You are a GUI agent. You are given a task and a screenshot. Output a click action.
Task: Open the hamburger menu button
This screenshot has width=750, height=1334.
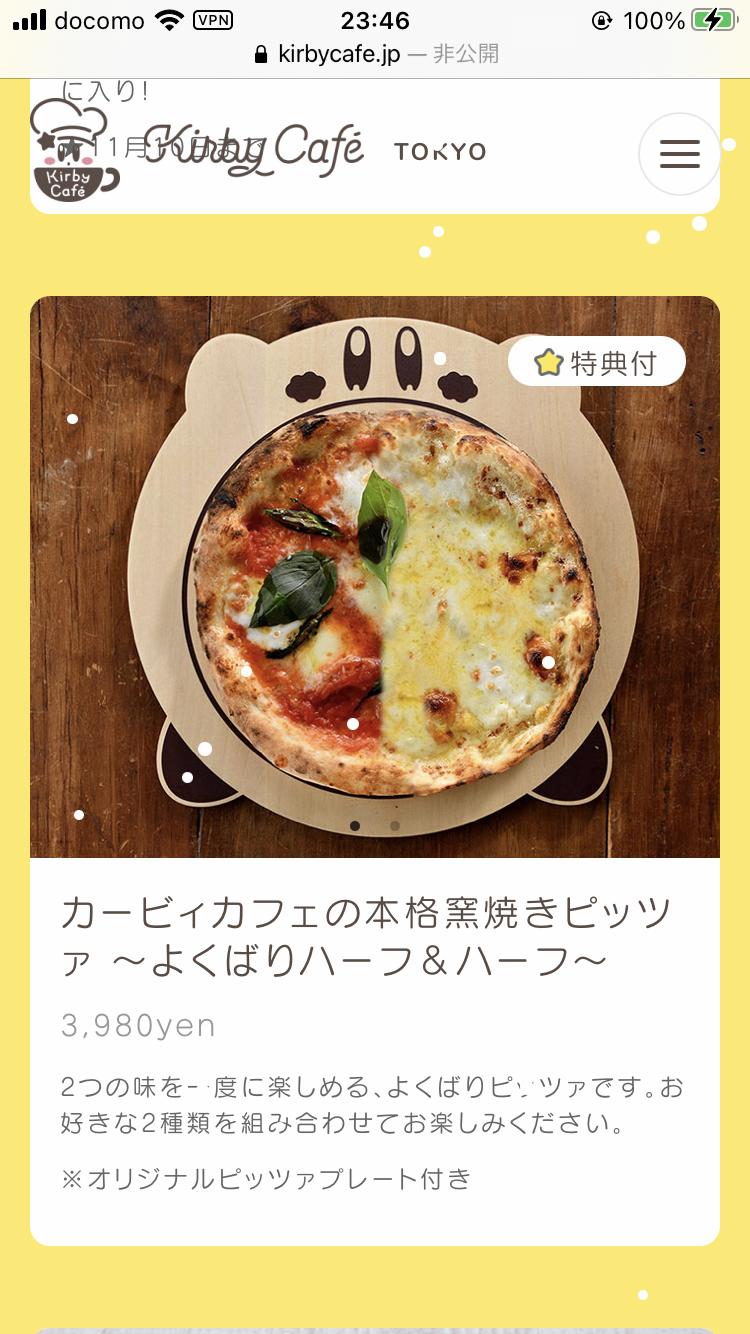click(x=679, y=154)
